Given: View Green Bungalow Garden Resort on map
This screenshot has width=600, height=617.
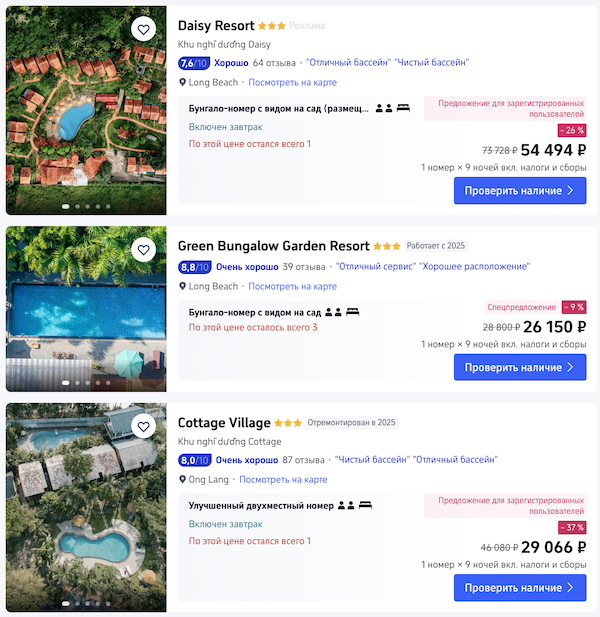Looking at the screenshot, I should click(x=292, y=287).
